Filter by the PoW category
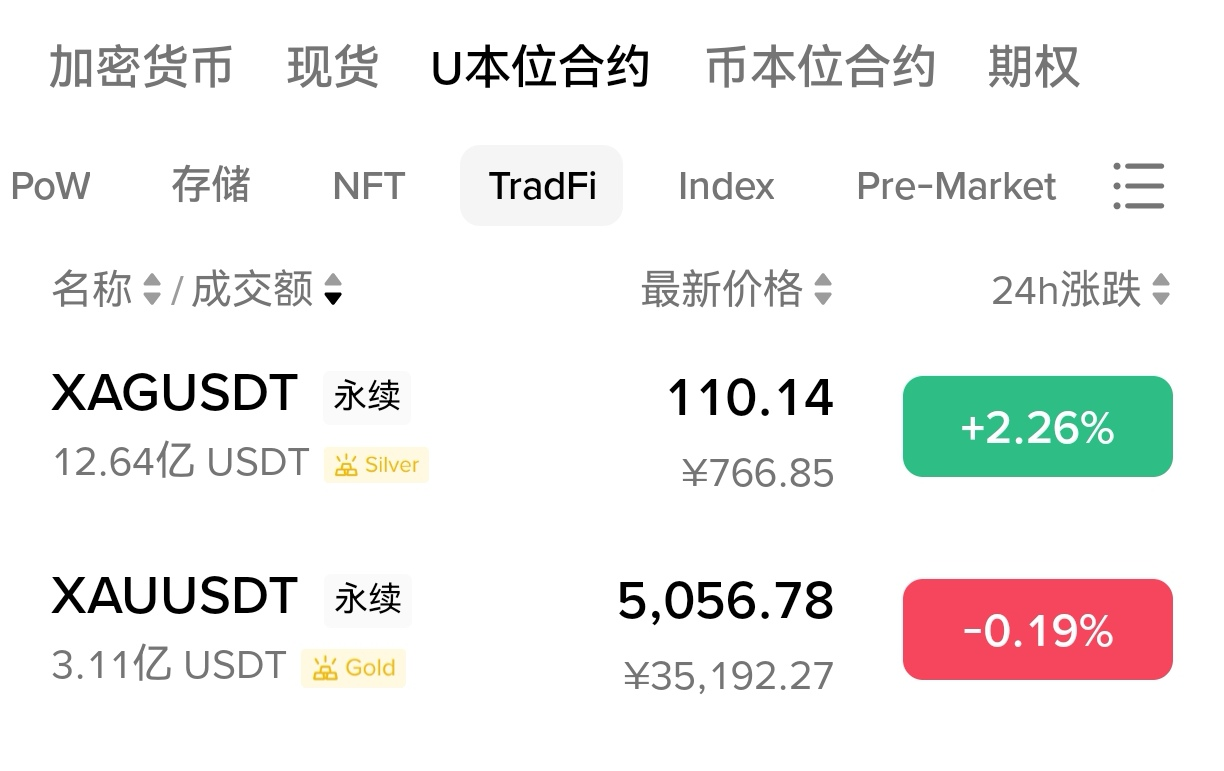Screen dimensions: 1224x771 click(x=50, y=186)
